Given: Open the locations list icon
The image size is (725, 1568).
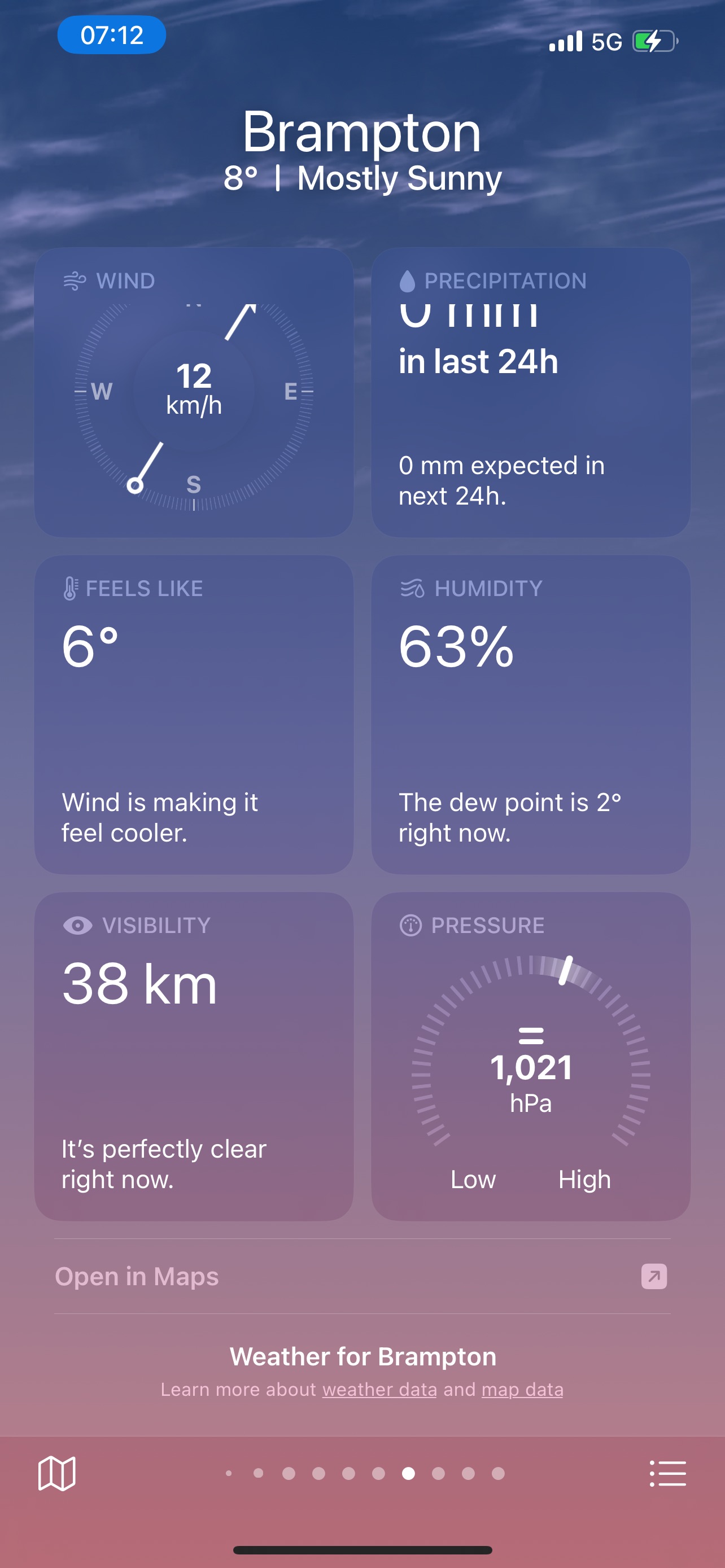Looking at the screenshot, I should coord(668,1474).
